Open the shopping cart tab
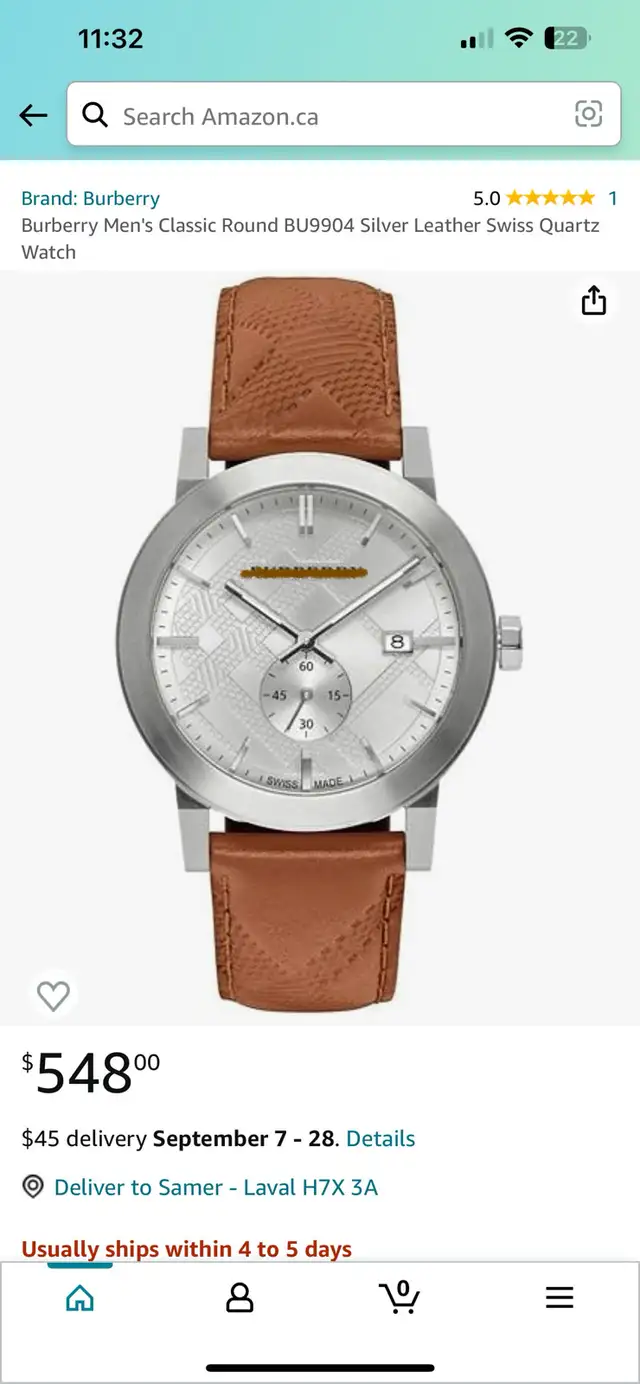The image size is (640, 1384). click(x=400, y=1297)
